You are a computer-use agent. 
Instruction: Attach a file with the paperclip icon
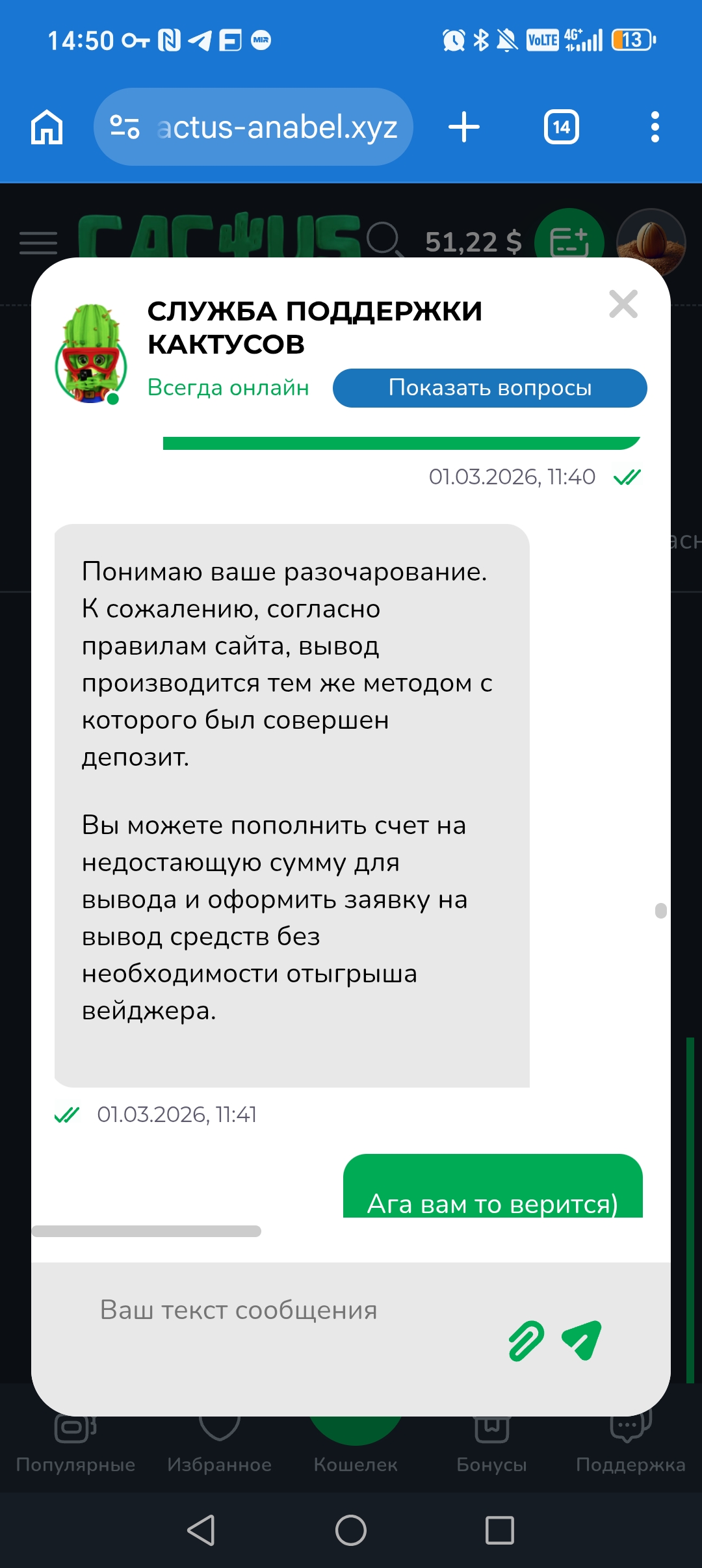(526, 1340)
